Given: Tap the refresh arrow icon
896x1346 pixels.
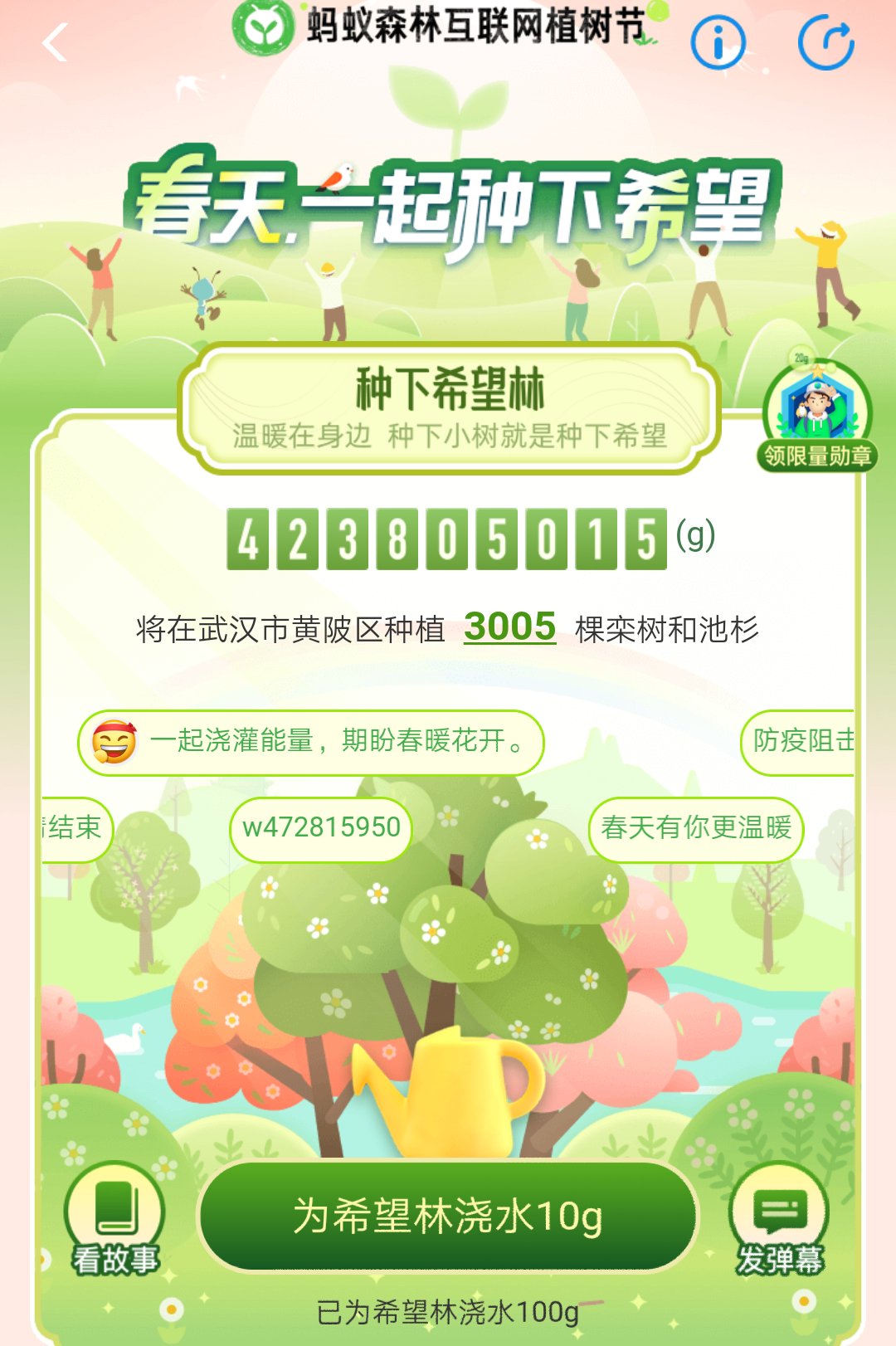Looking at the screenshot, I should [x=825, y=42].
